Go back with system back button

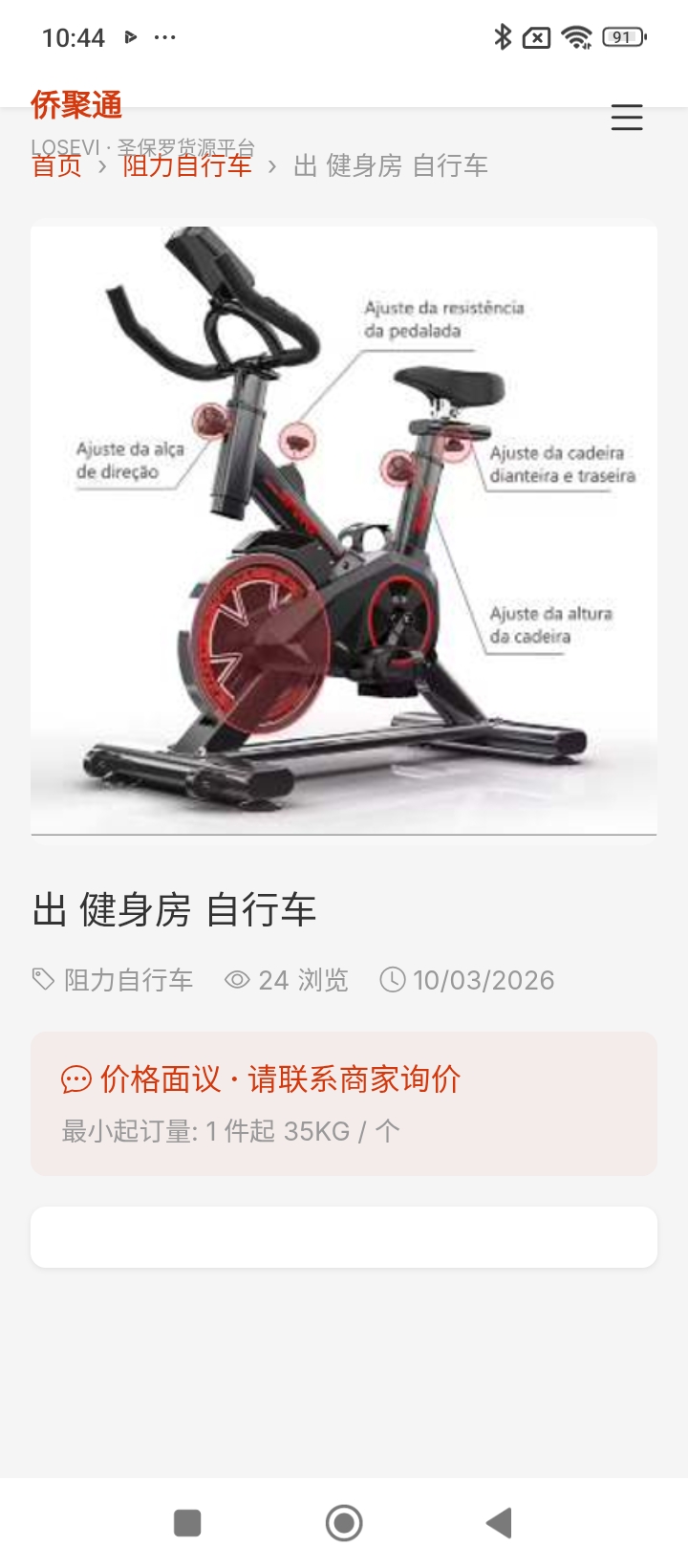499,1522
